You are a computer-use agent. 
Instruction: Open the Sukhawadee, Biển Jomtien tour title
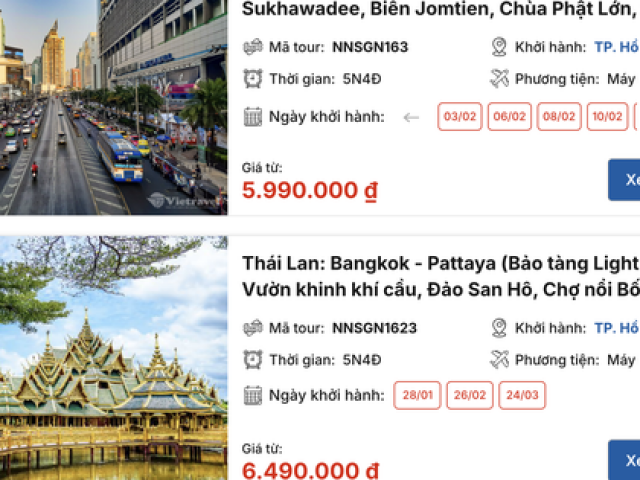point(440,11)
